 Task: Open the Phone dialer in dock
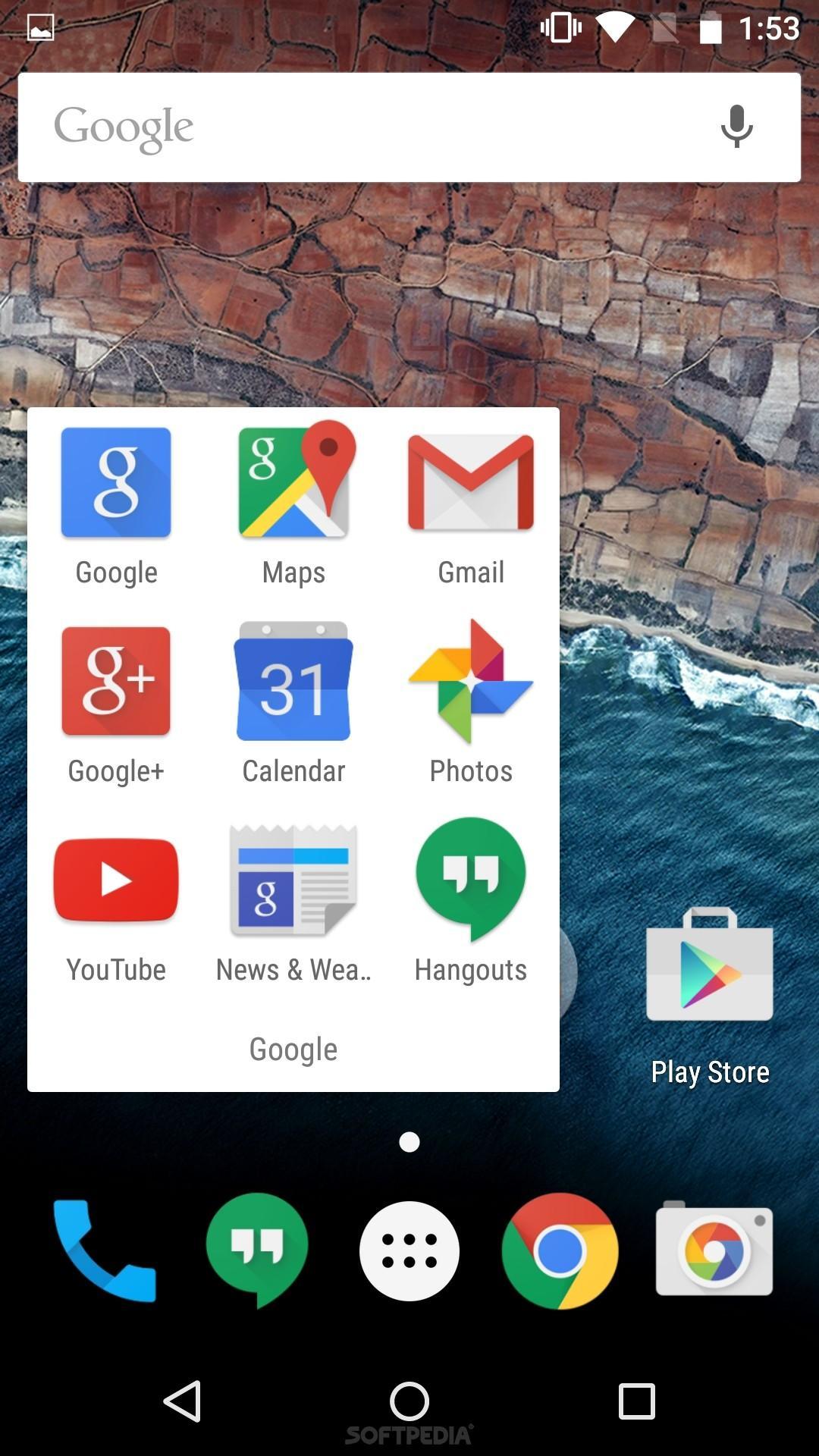[x=105, y=1250]
